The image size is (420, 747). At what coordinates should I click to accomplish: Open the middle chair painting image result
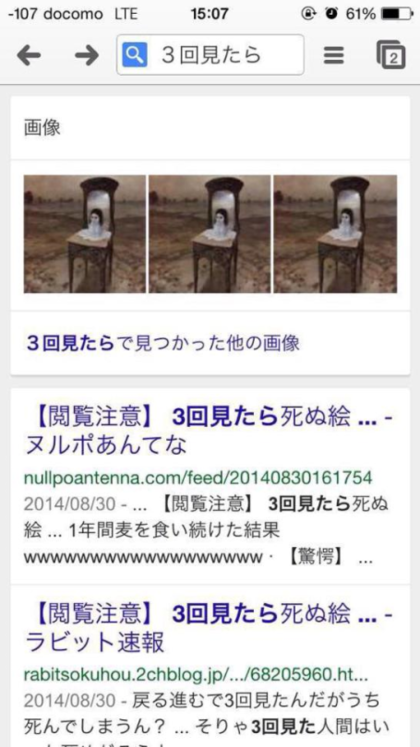tap(210, 234)
